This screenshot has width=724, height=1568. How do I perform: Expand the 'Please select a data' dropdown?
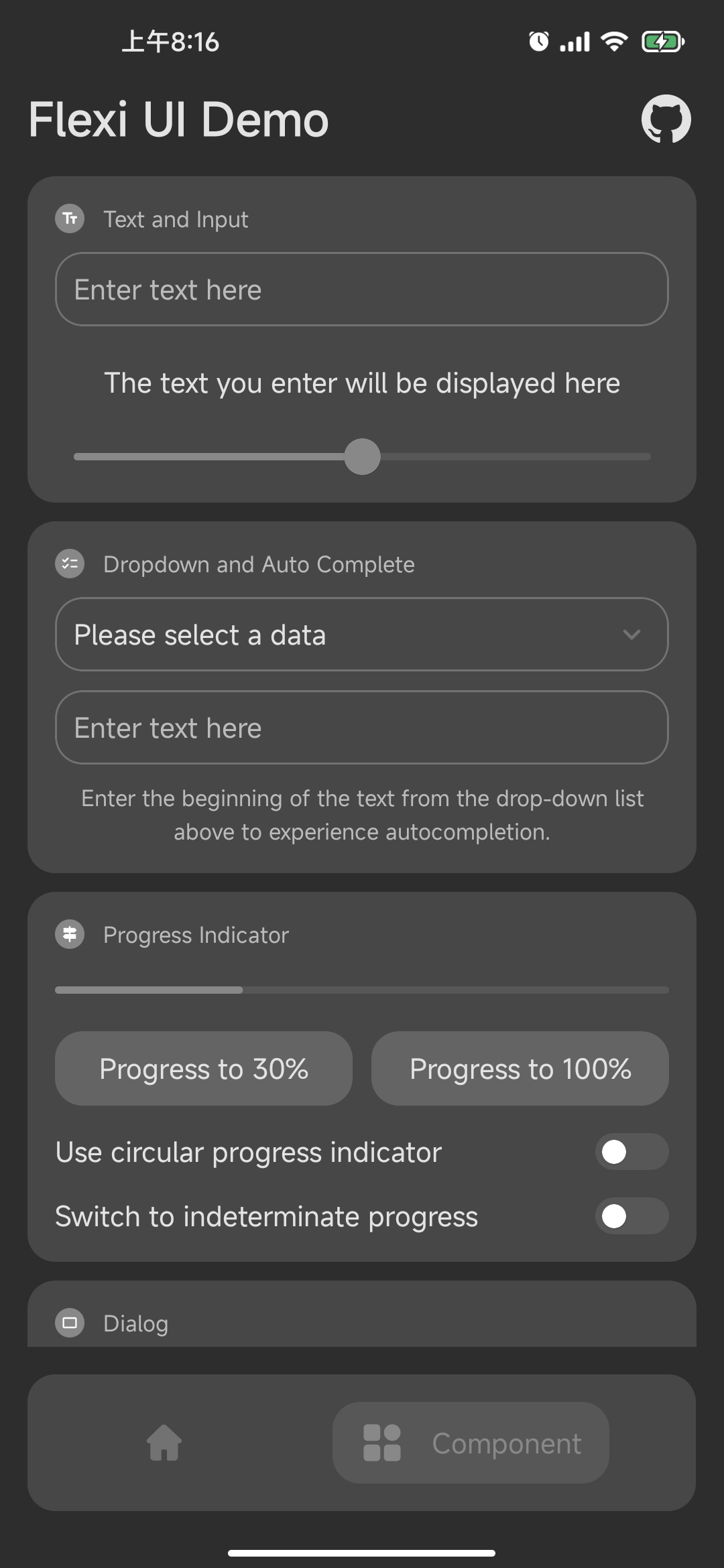(362, 635)
